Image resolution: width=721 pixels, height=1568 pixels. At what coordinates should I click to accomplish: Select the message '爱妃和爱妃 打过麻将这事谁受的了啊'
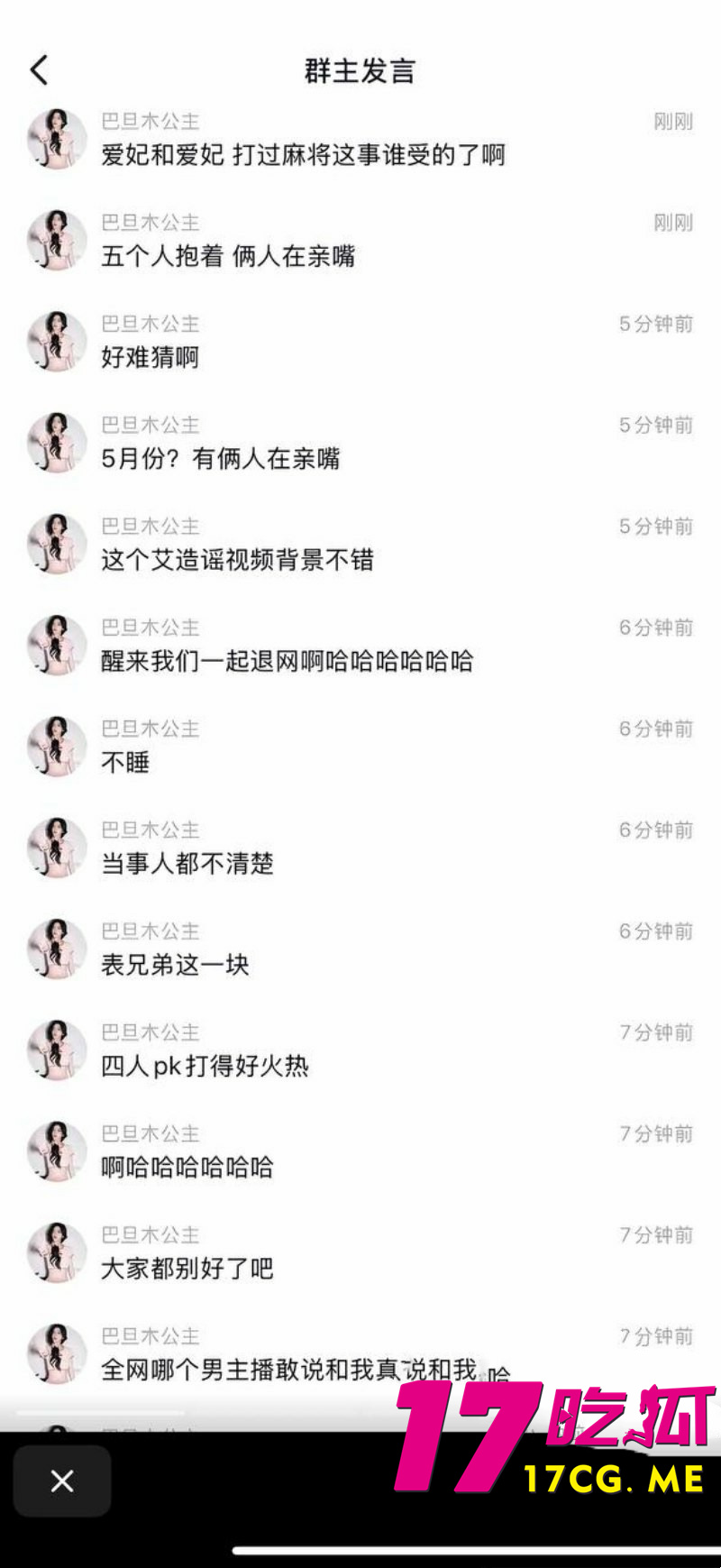pos(304,156)
